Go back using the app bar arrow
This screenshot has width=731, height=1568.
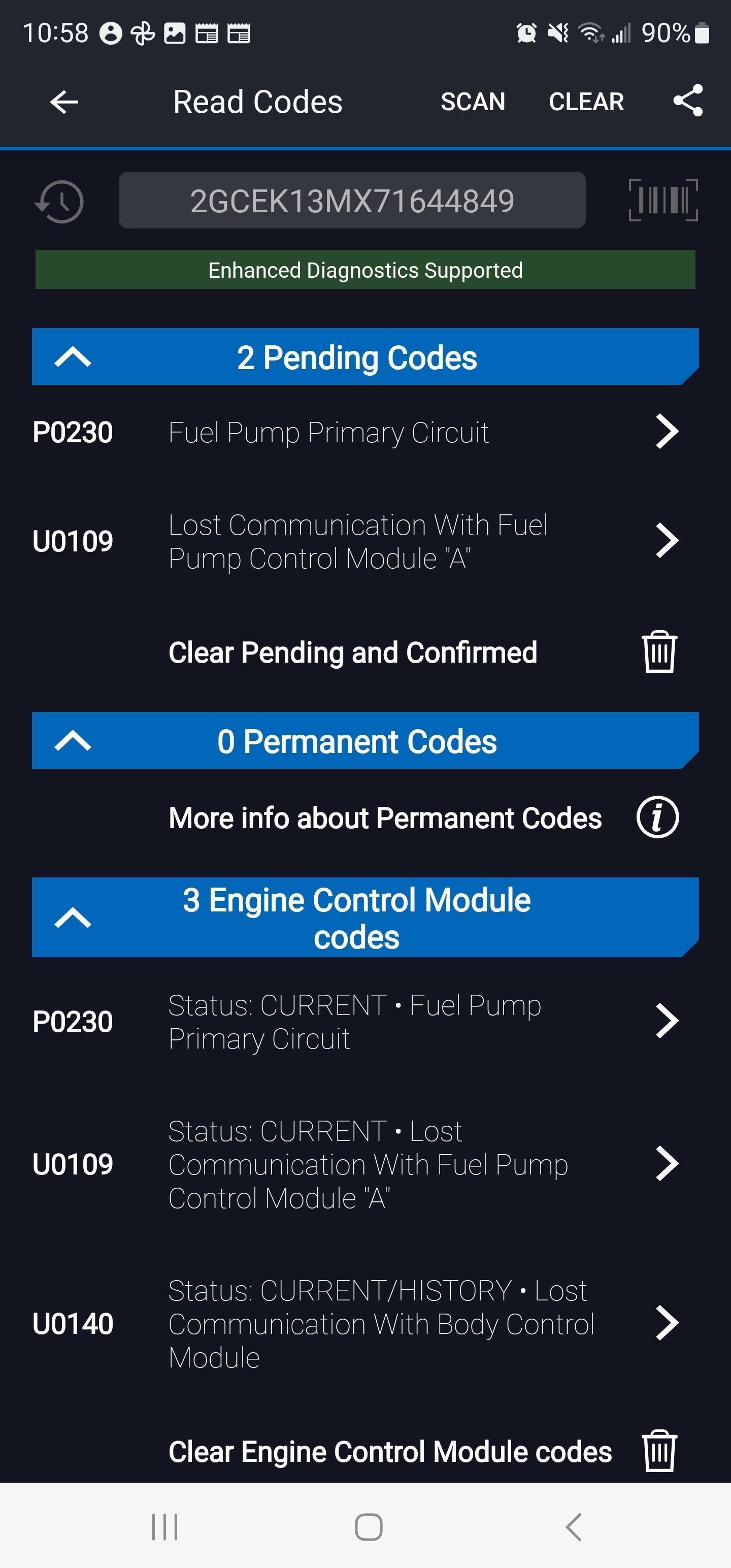(x=64, y=102)
